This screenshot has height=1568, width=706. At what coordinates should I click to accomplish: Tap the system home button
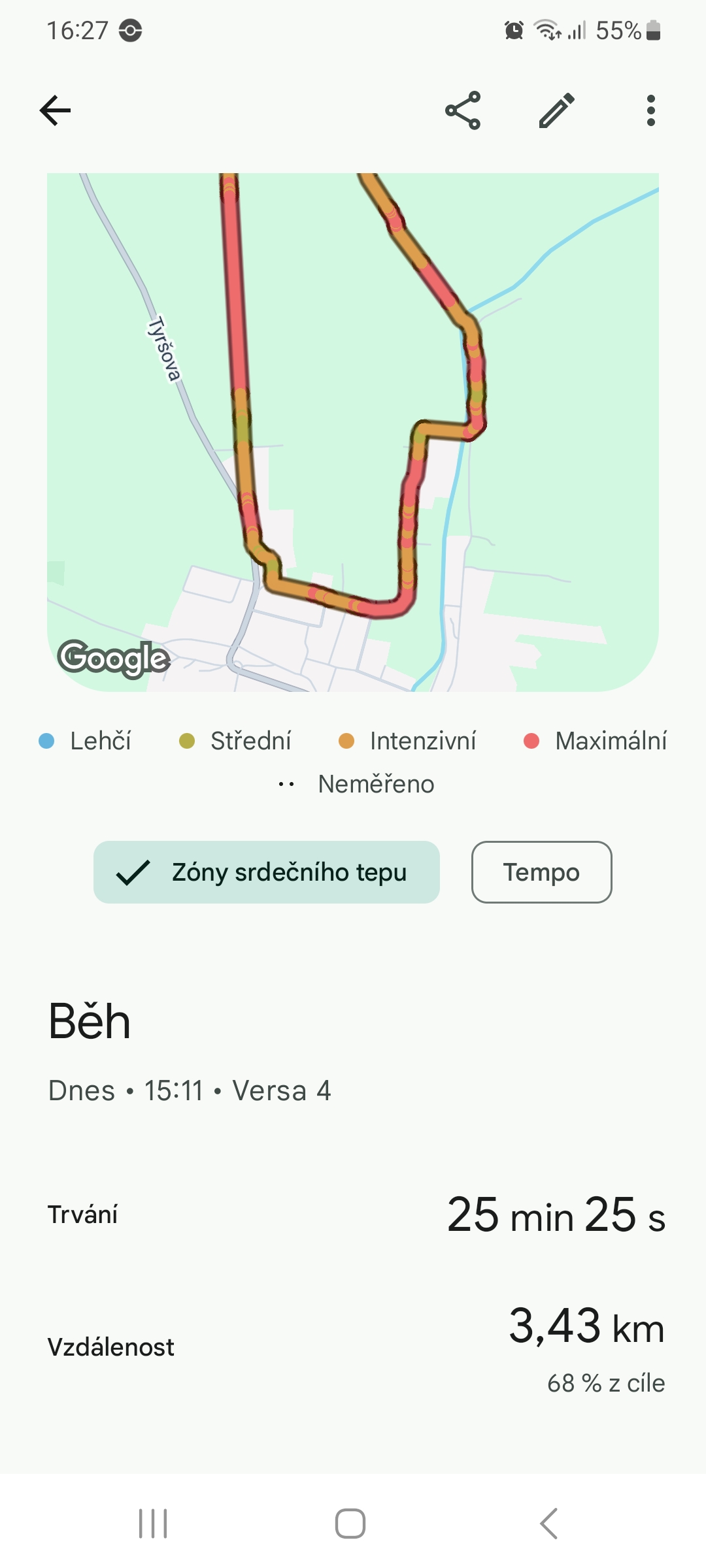click(x=350, y=1524)
